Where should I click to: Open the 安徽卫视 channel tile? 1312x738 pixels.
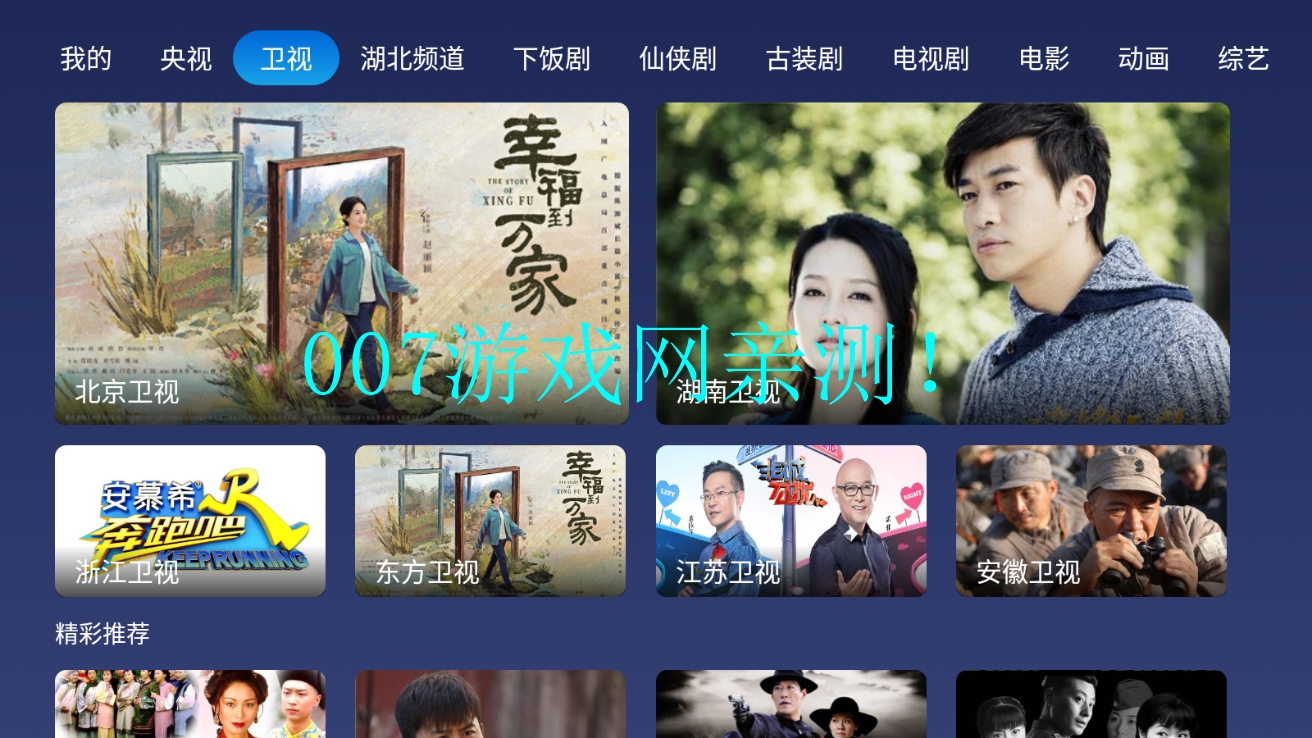coord(1091,520)
